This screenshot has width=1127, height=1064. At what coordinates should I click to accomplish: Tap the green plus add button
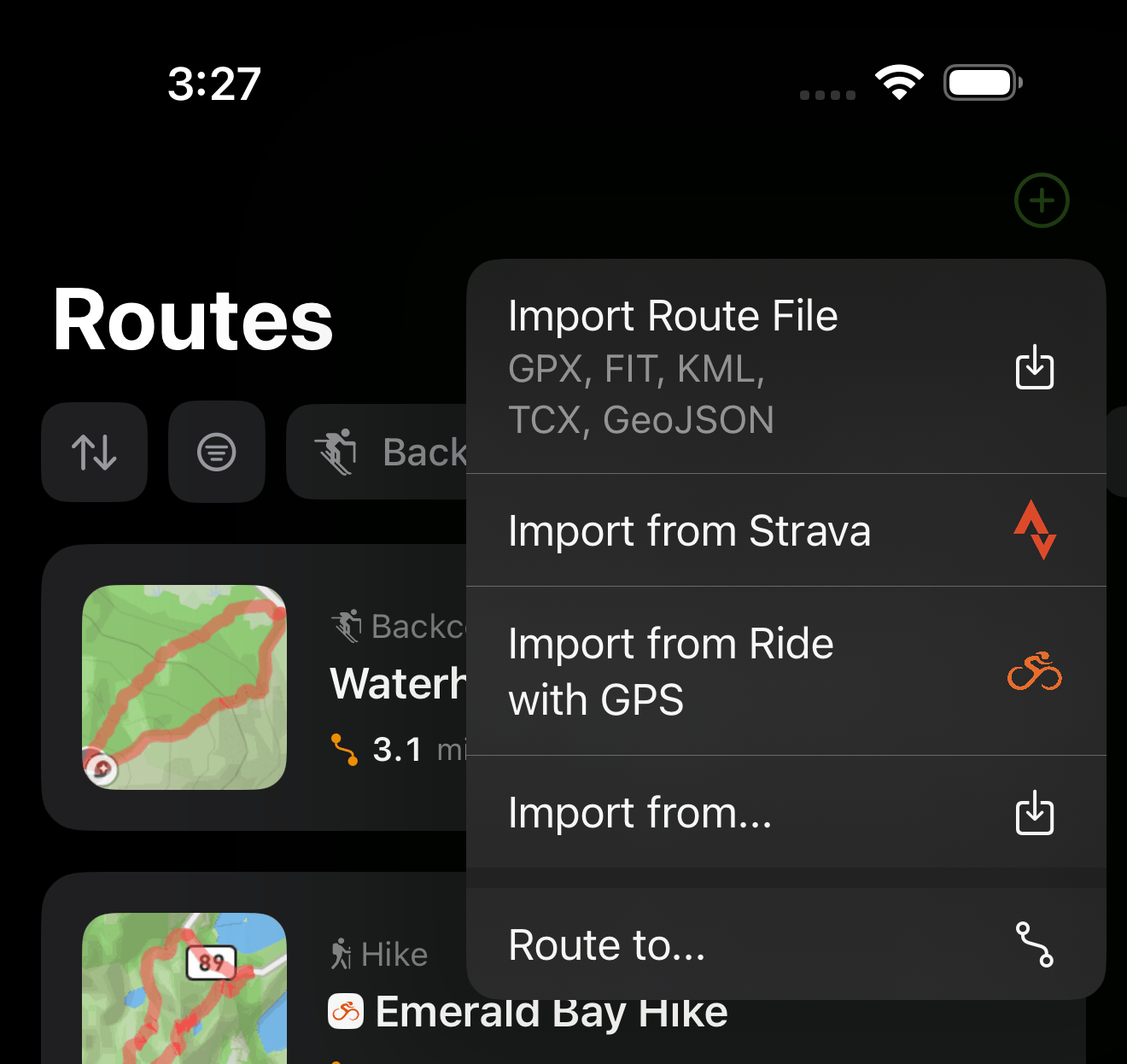point(1041,201)
